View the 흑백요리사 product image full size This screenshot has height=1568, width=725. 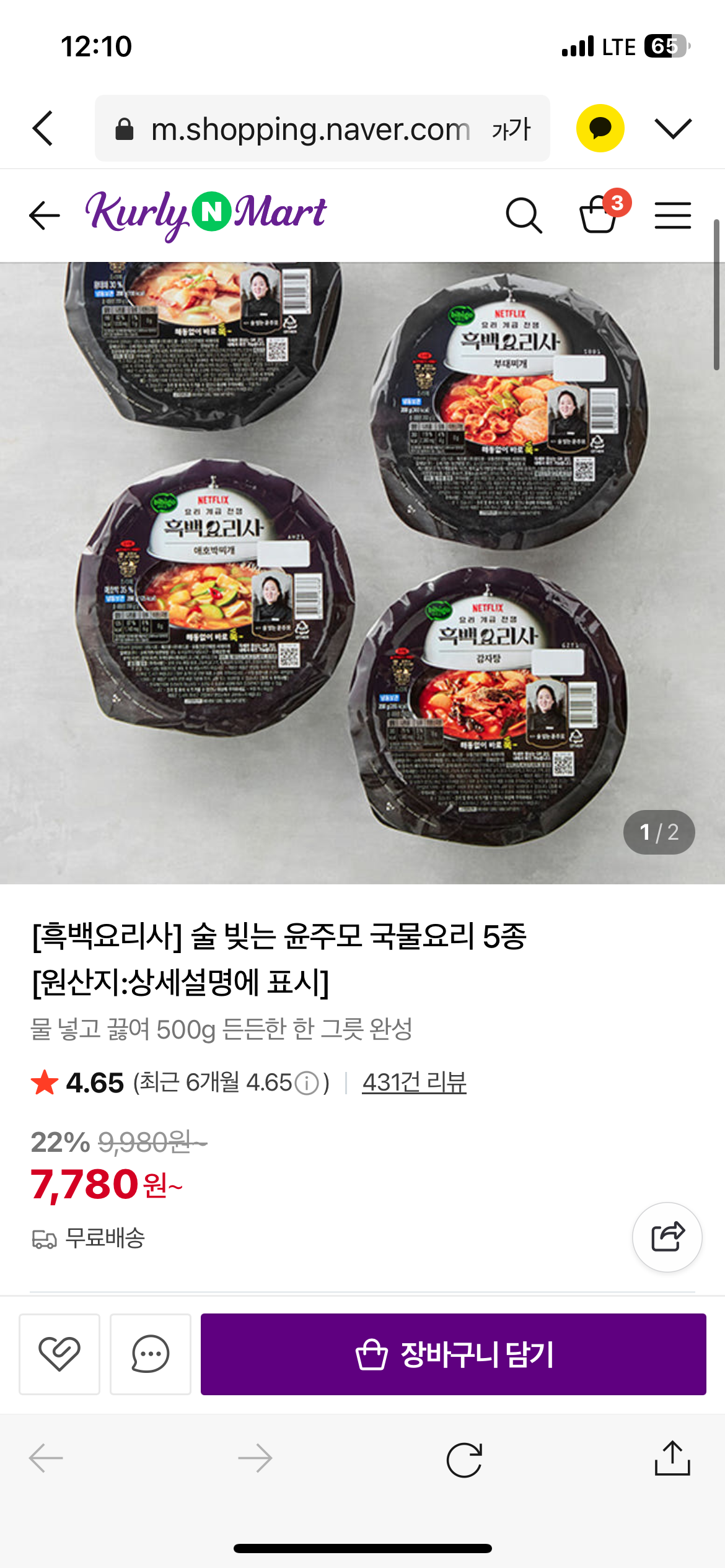[x=362, y=557]
